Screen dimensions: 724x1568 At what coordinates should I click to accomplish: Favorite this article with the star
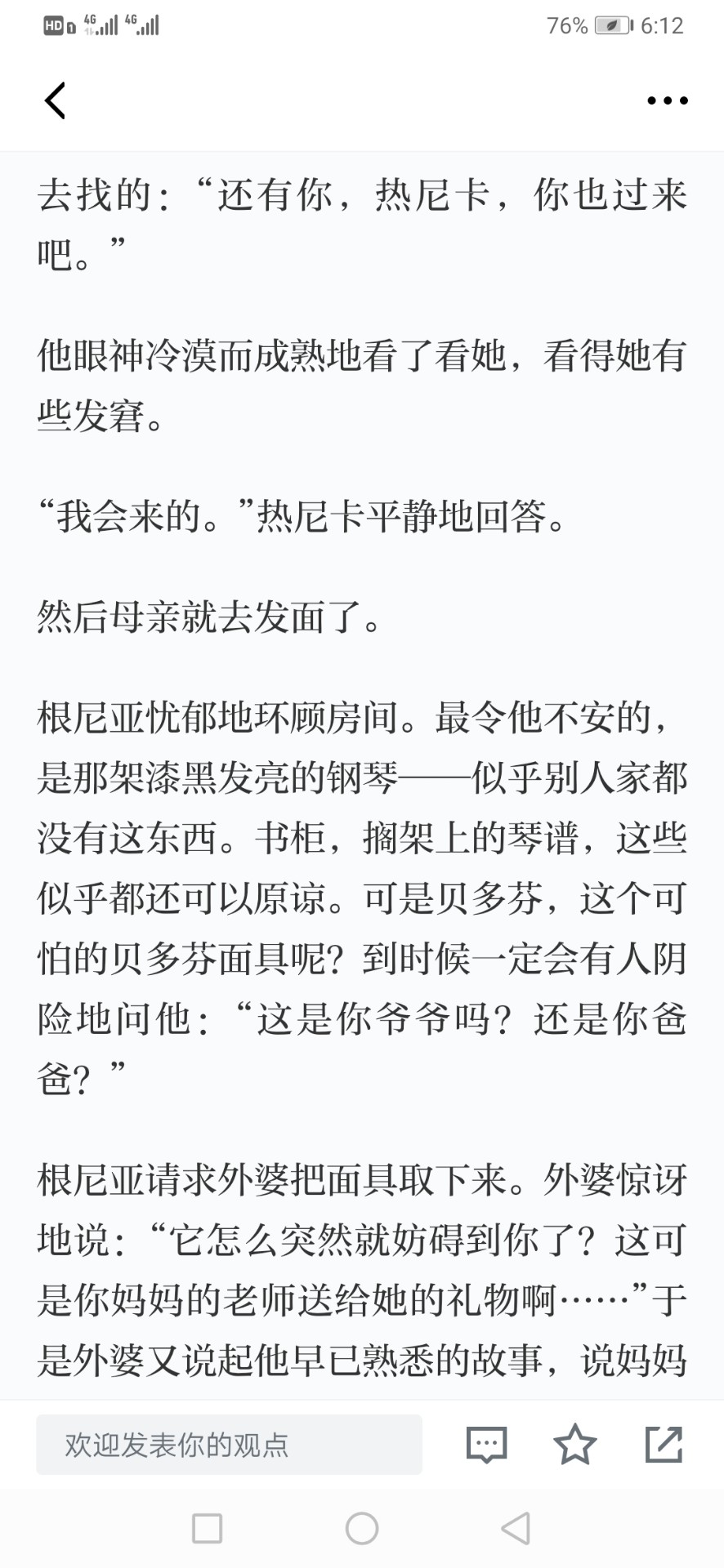click(575, 1444)
